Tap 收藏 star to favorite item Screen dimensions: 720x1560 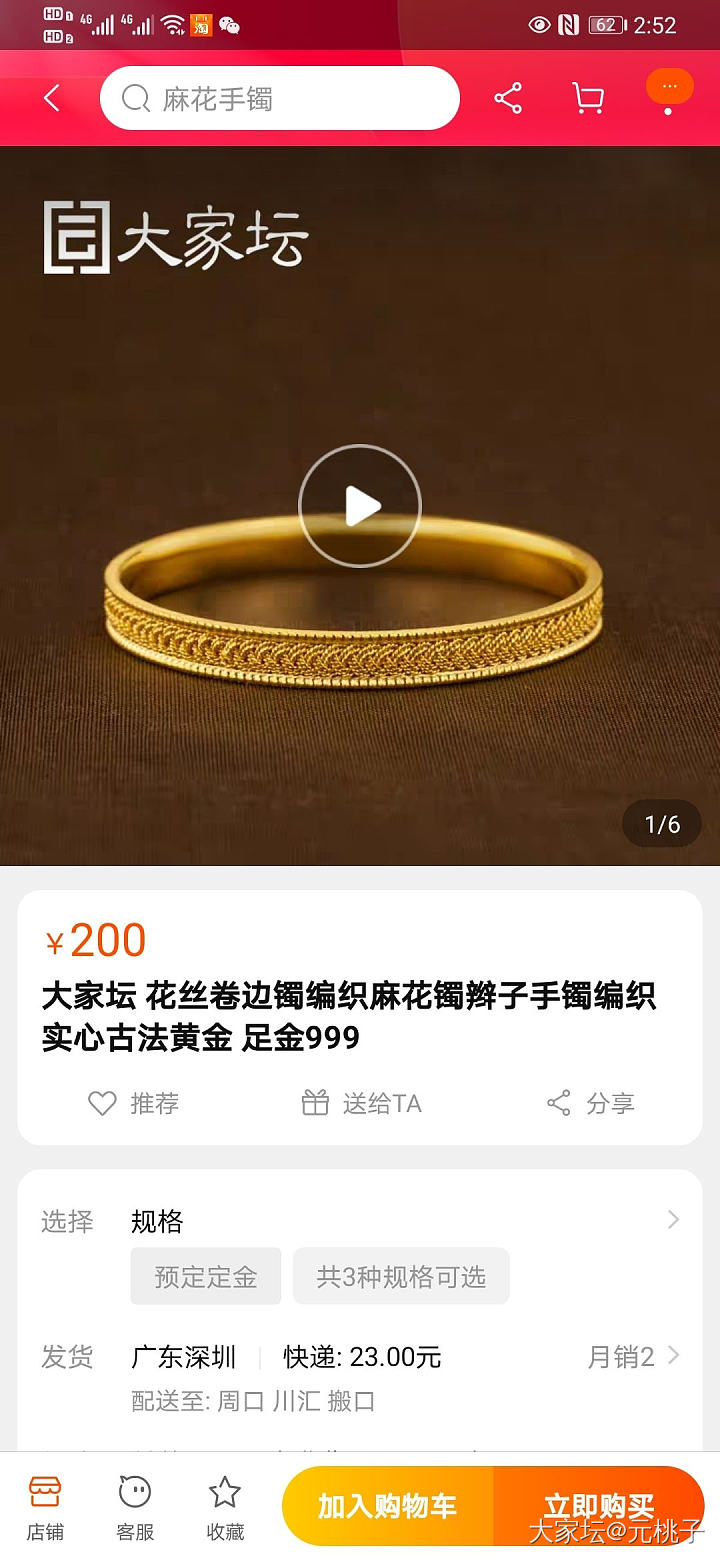pos(224,1506)
